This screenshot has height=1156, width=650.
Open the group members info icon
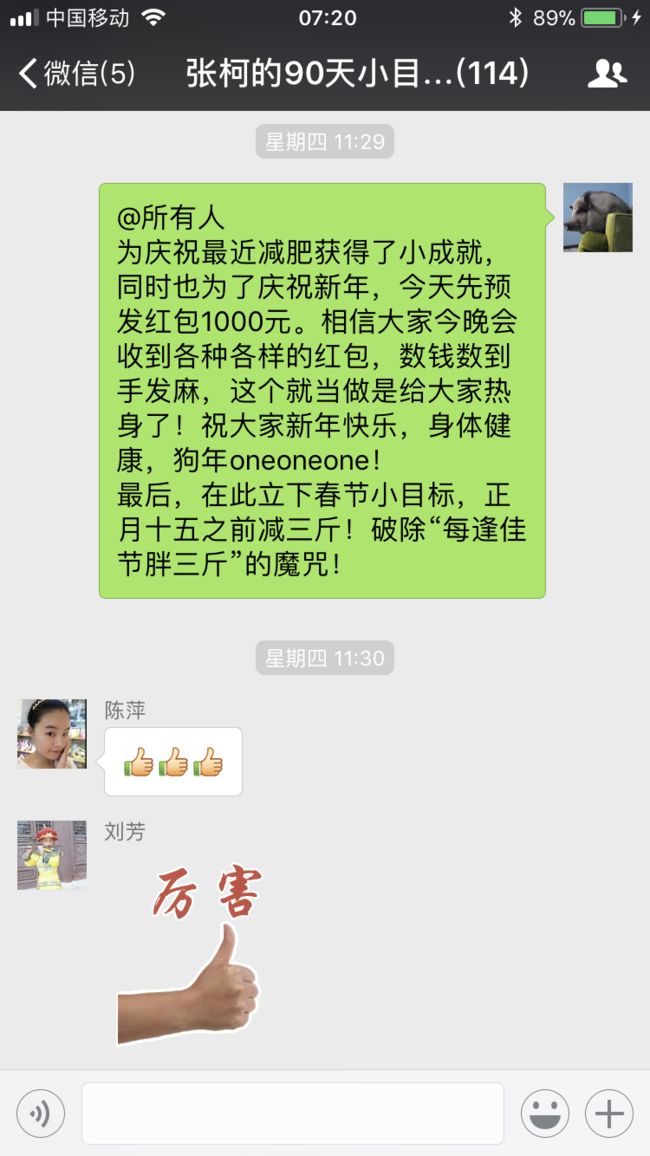(607, 74)
